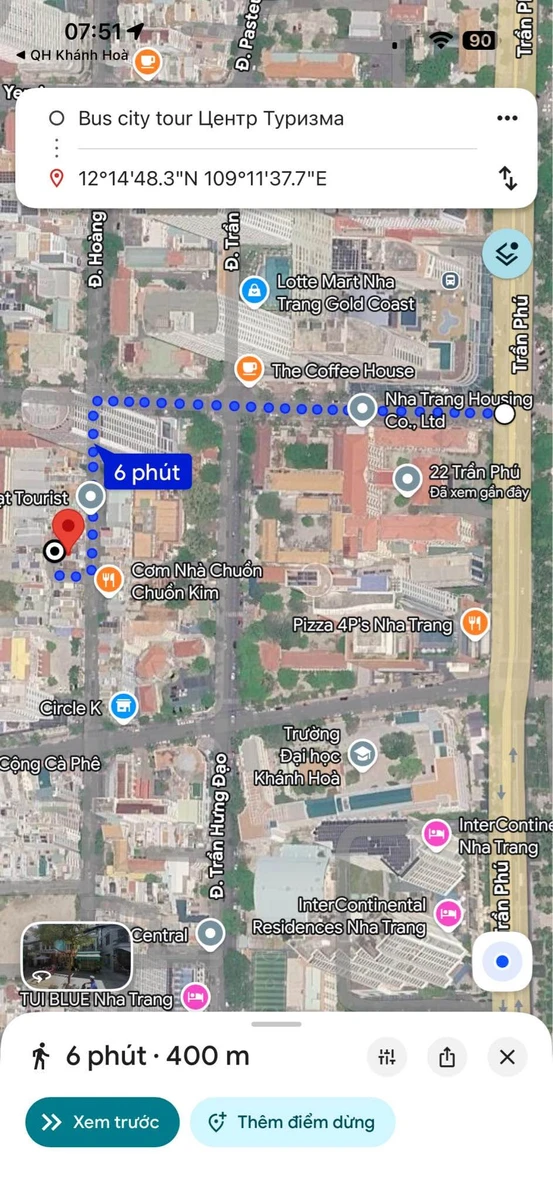Center map on my current location
The width and height of the screenshot is (553, 1200).
502,962
